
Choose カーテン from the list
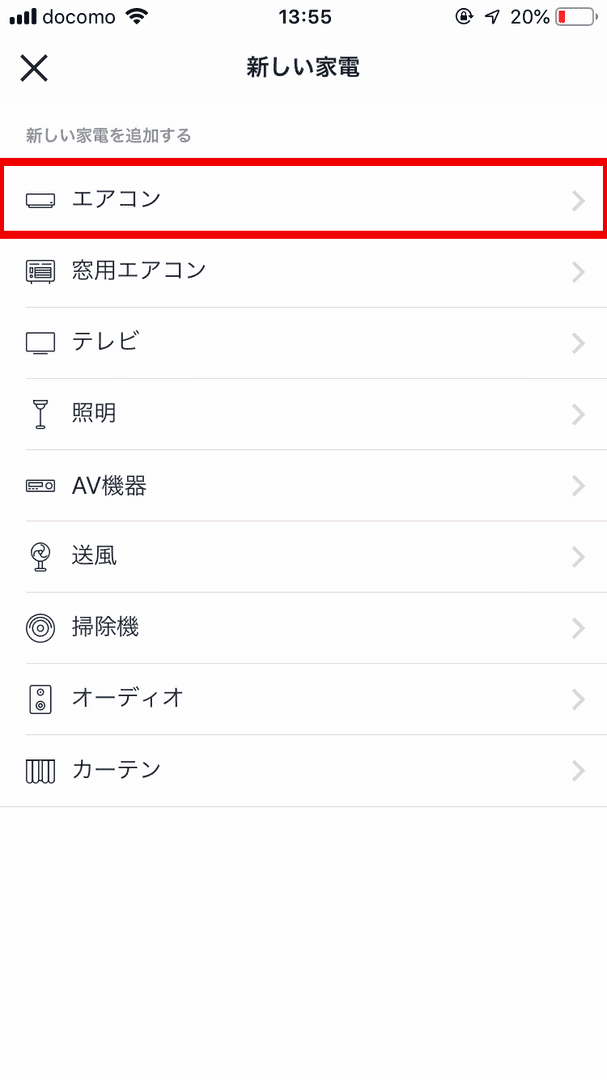pyautogui.click(x=303, y=771)
